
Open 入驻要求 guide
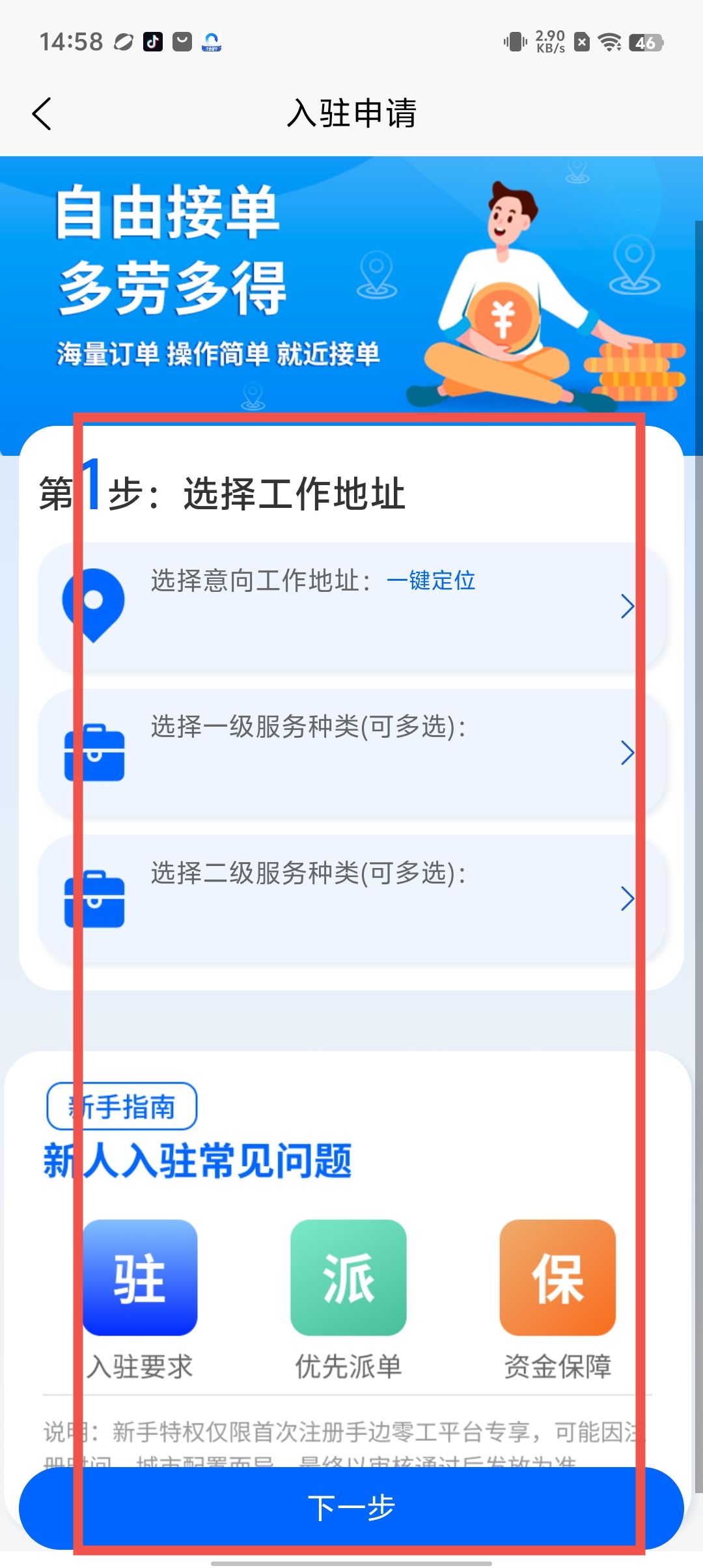(140, 1297)
